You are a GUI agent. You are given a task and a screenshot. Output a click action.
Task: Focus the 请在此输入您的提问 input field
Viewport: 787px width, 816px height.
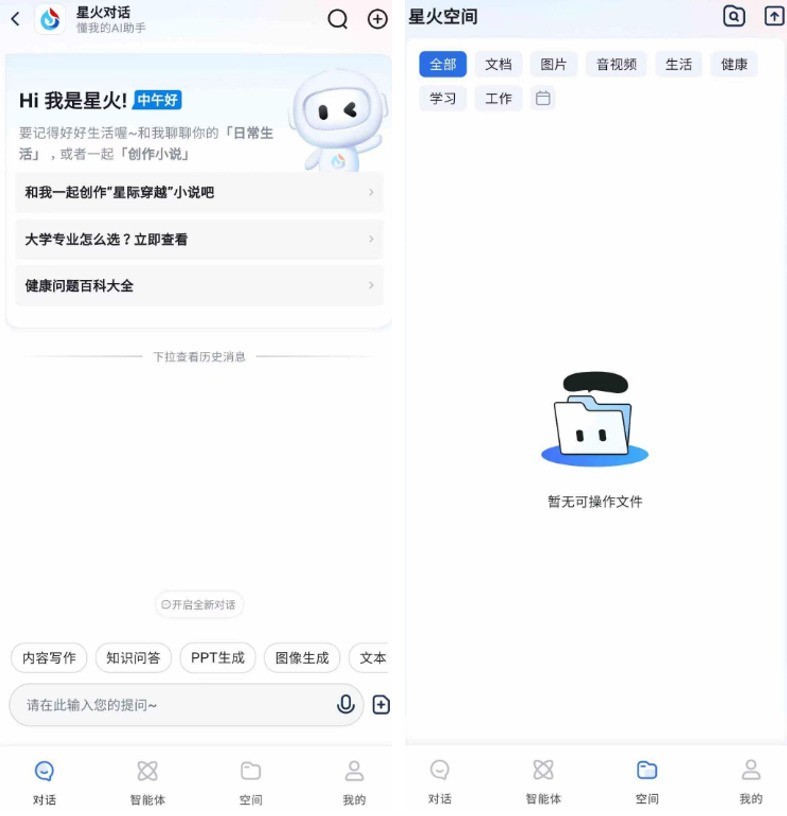coord(170,705)
